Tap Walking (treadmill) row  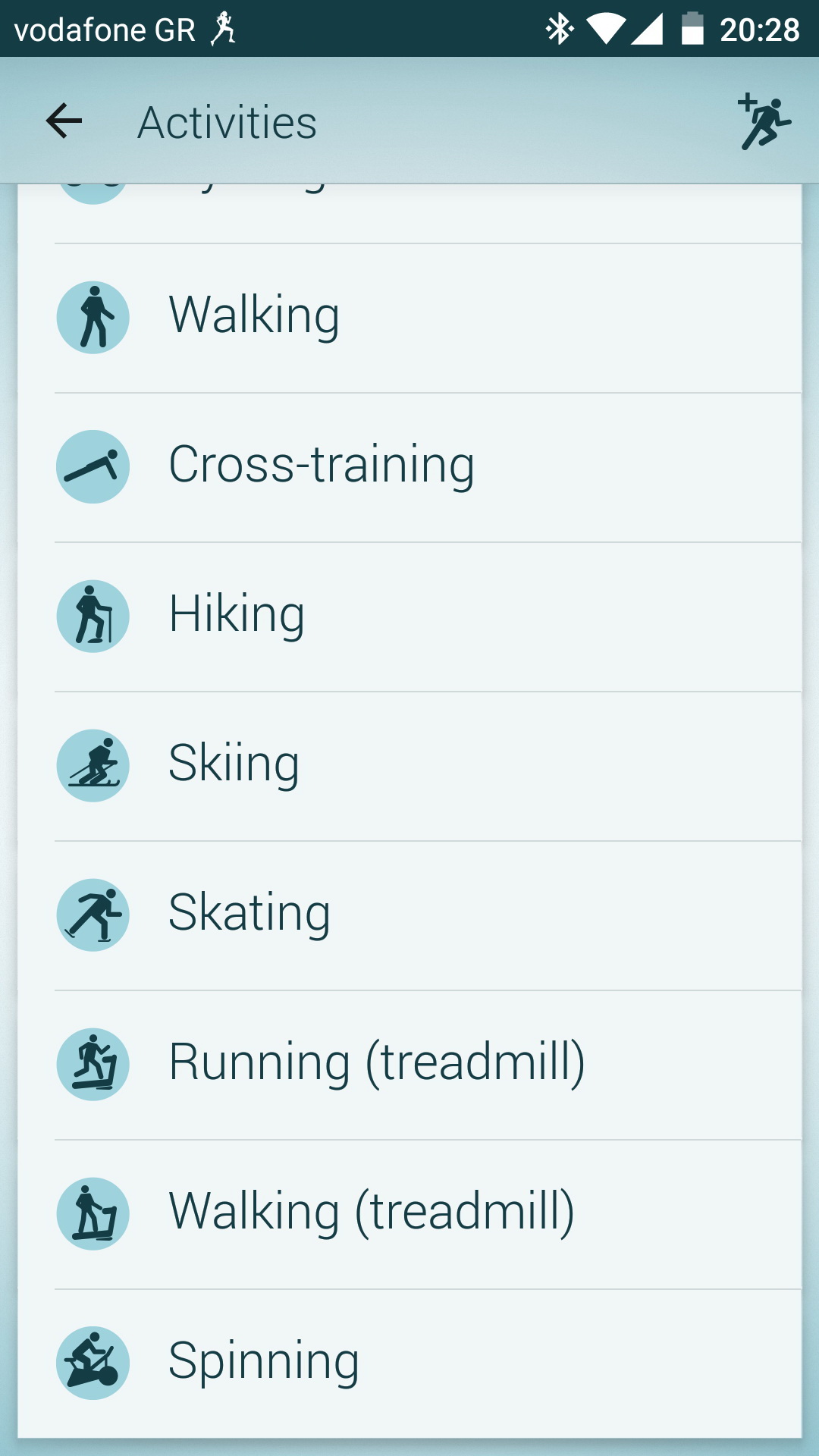[x=409, y=1214]
